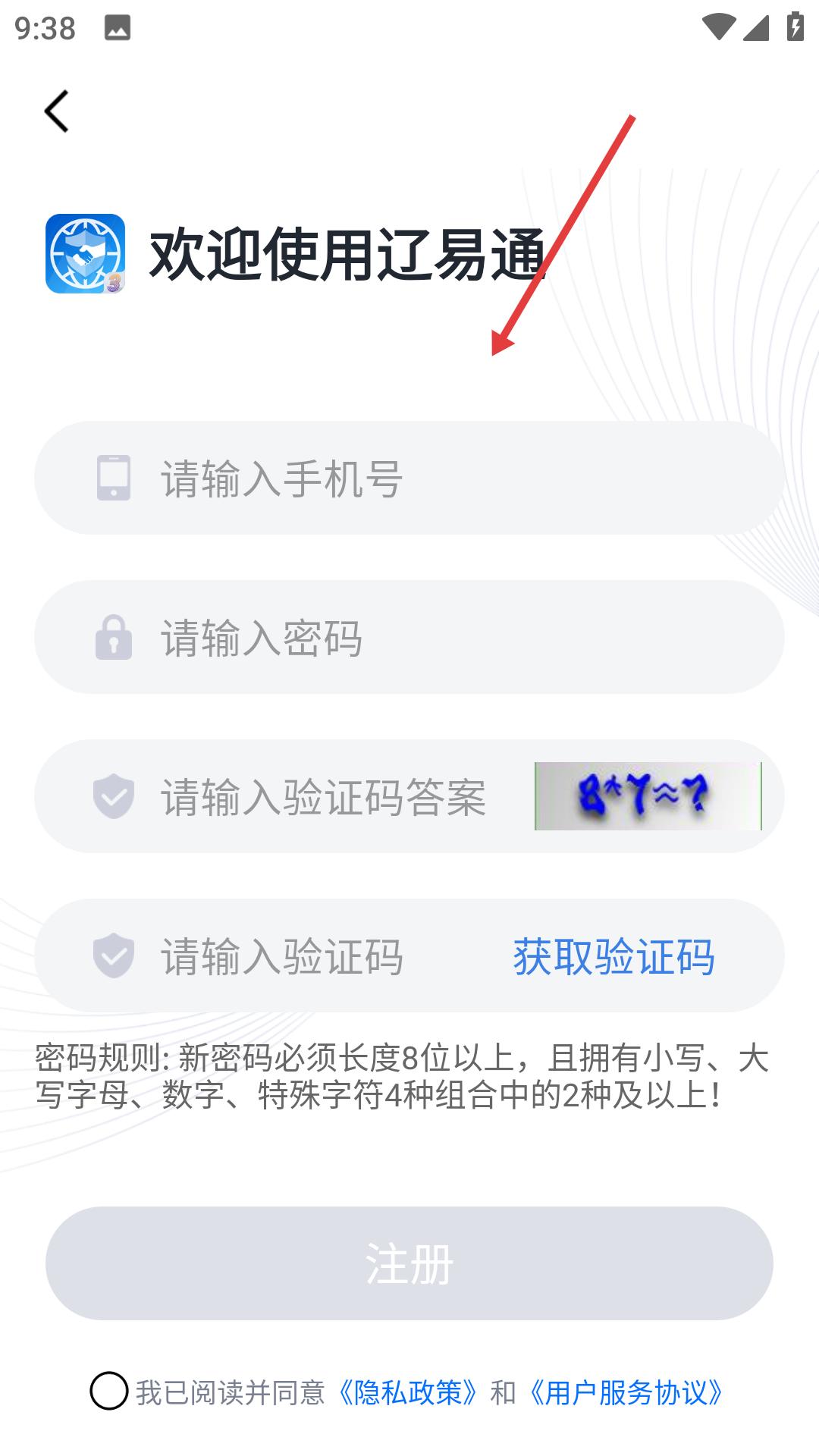Tap the 注册 register button
The height and width of the screenshot is (1456, 819).
pos(409,1263)
